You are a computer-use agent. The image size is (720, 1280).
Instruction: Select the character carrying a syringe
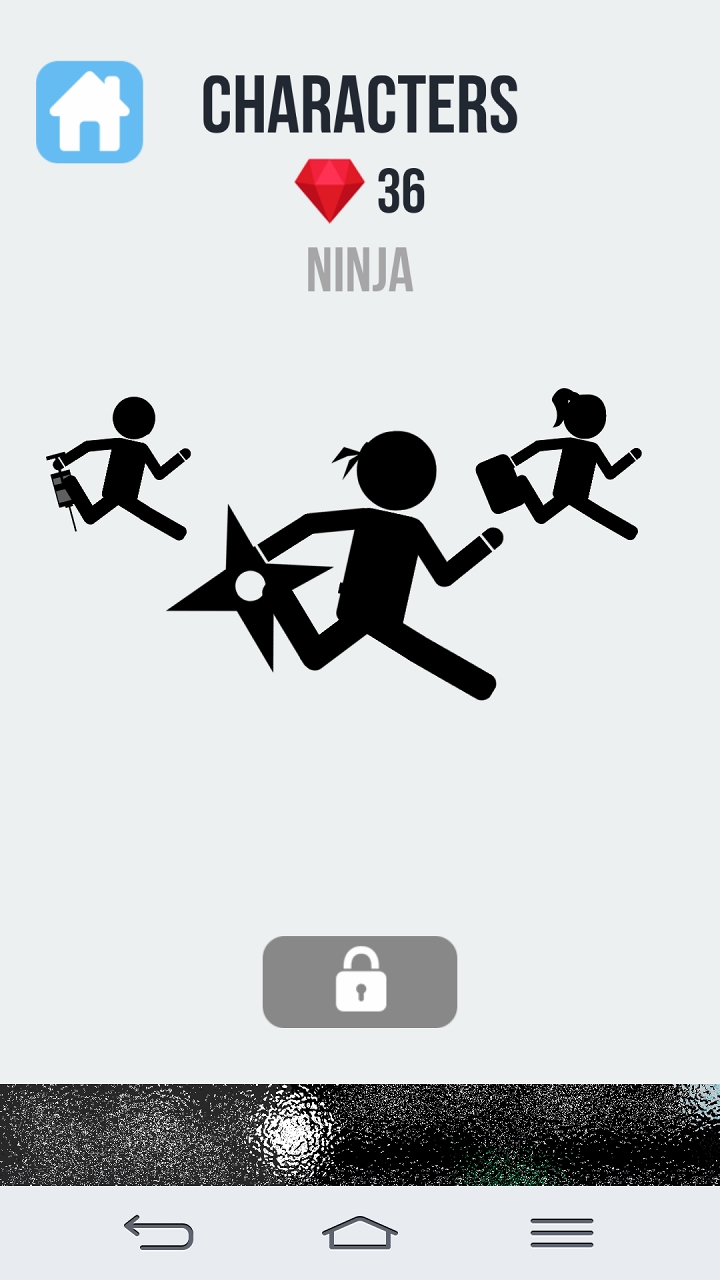122,466
